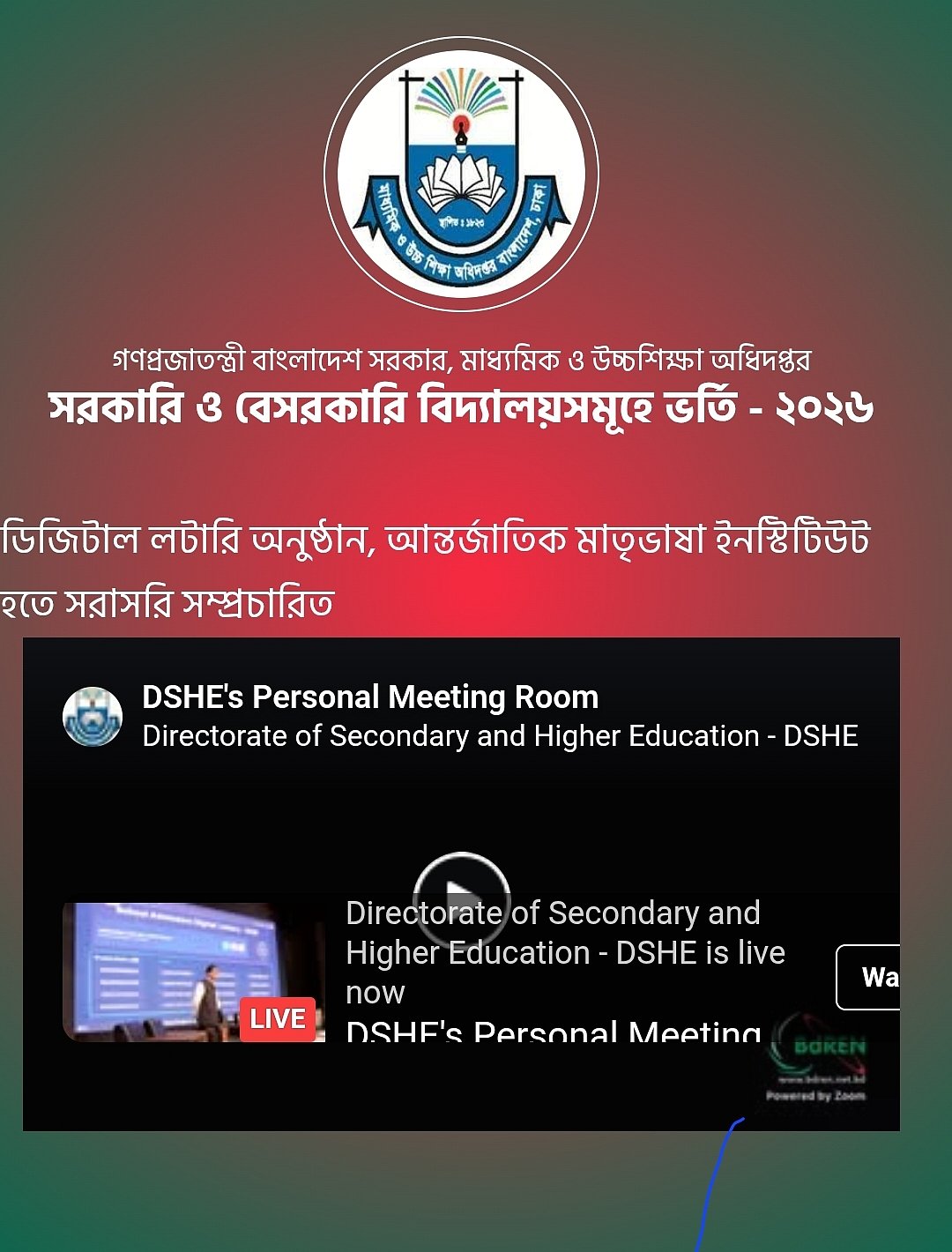Click the LIVE indicator badge
The image size is (952, 1252).
click(276, 1020)
